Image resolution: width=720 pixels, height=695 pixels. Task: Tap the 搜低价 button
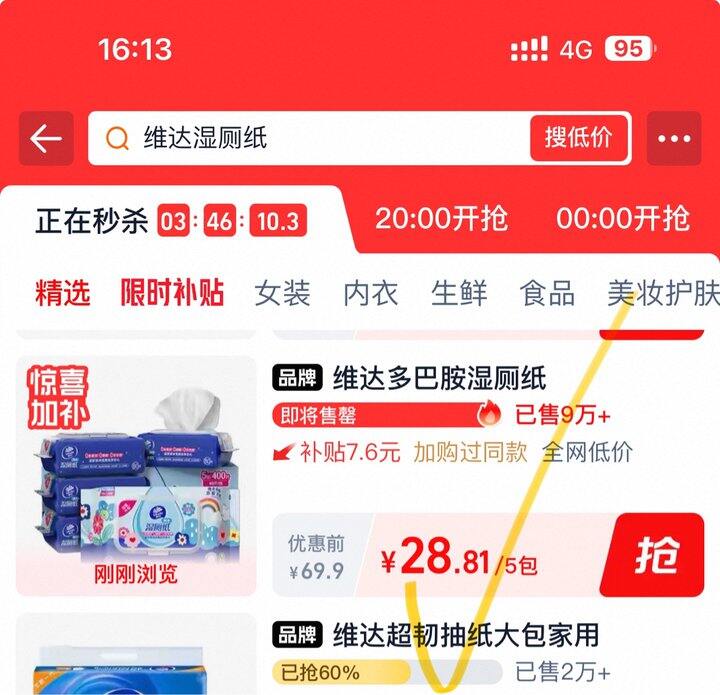click(579, 138)
